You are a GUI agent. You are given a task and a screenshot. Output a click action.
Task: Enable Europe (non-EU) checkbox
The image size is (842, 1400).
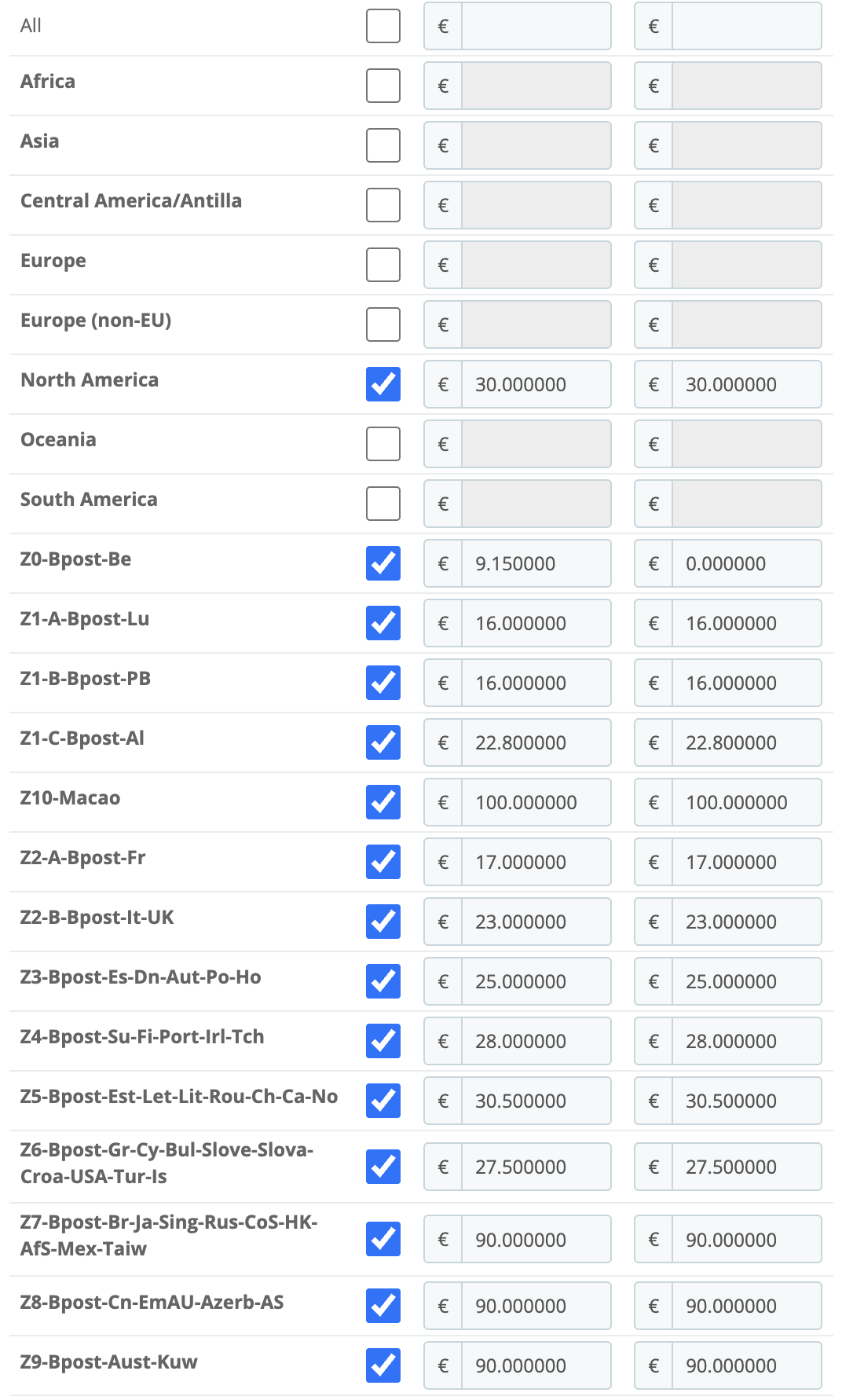(383, 324)
